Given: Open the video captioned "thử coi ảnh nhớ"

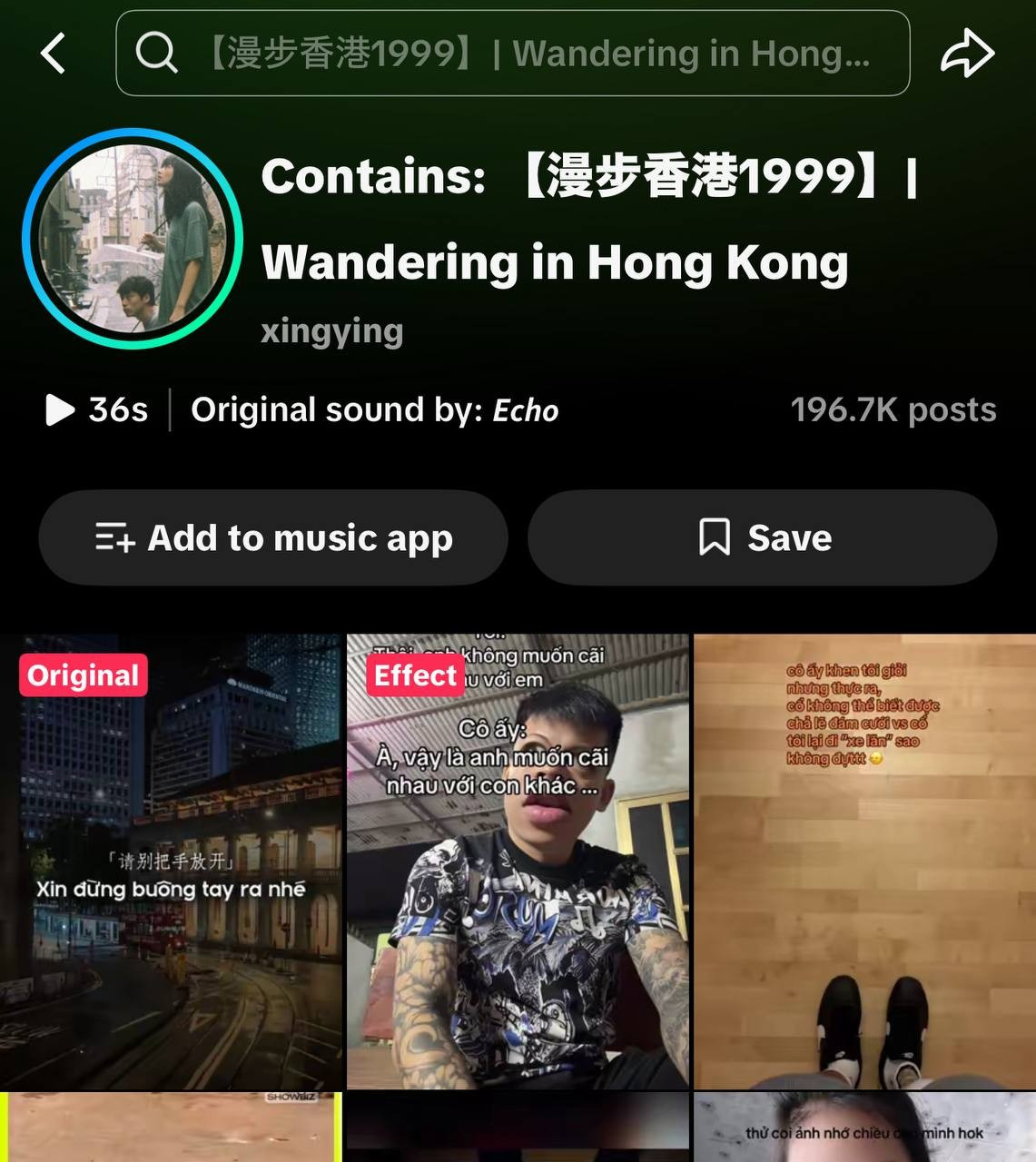Looking at the screenshot, I should [864, 1130].
